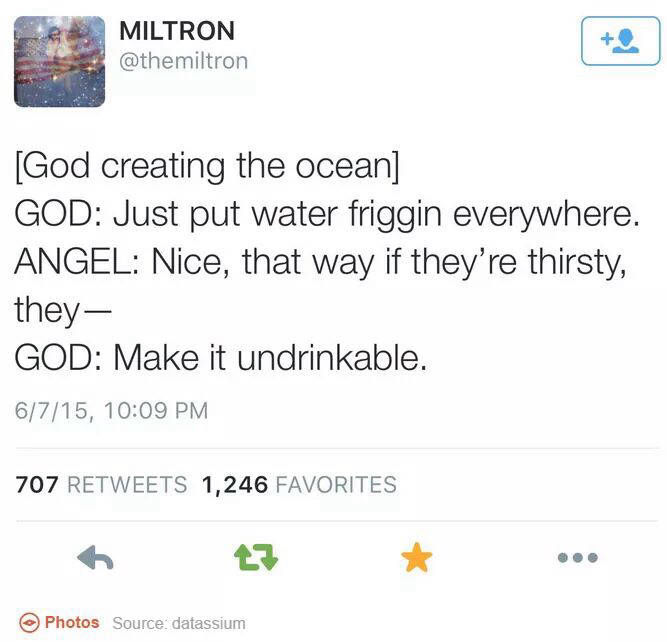Open the three-dot more options

click(x=579, y=558)
